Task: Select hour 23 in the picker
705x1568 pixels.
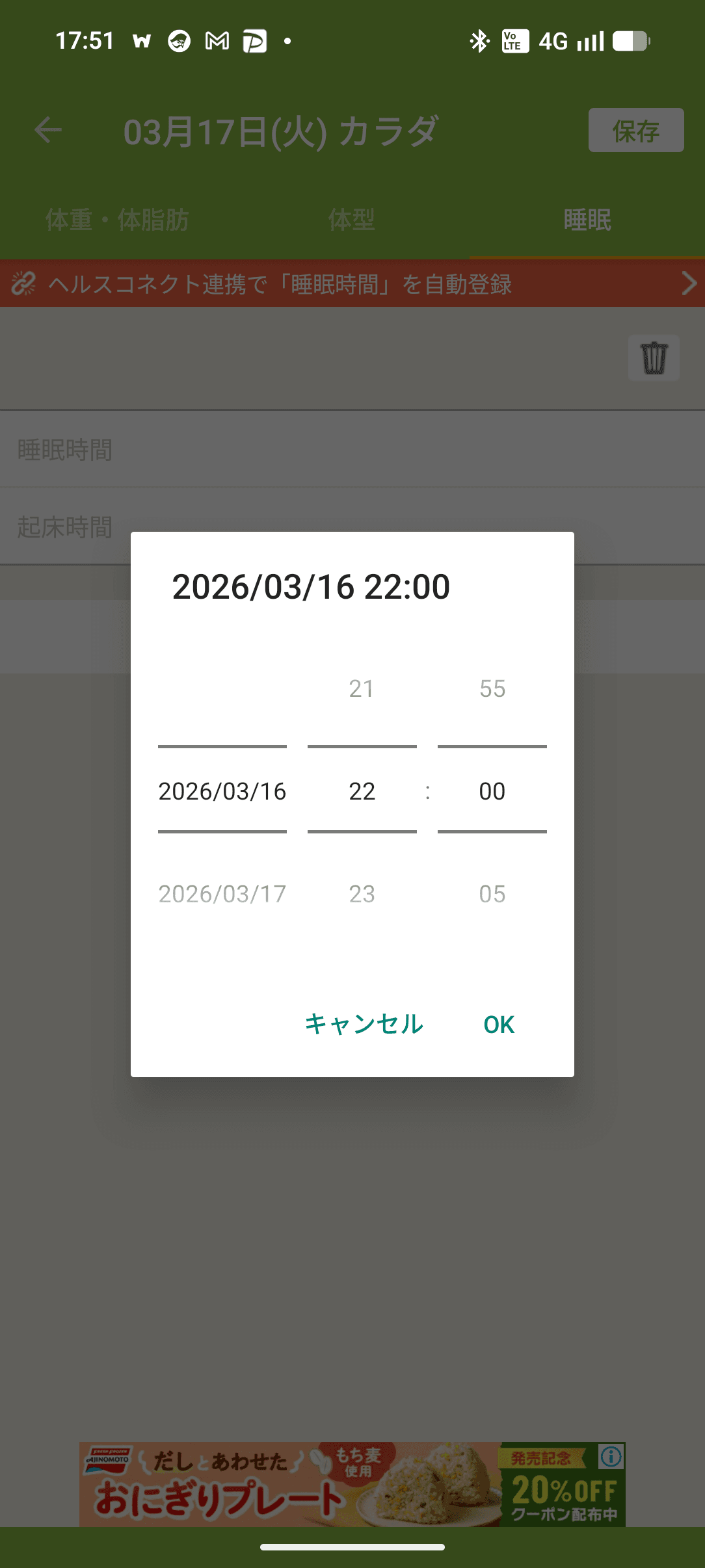Action: click(362, 894)
